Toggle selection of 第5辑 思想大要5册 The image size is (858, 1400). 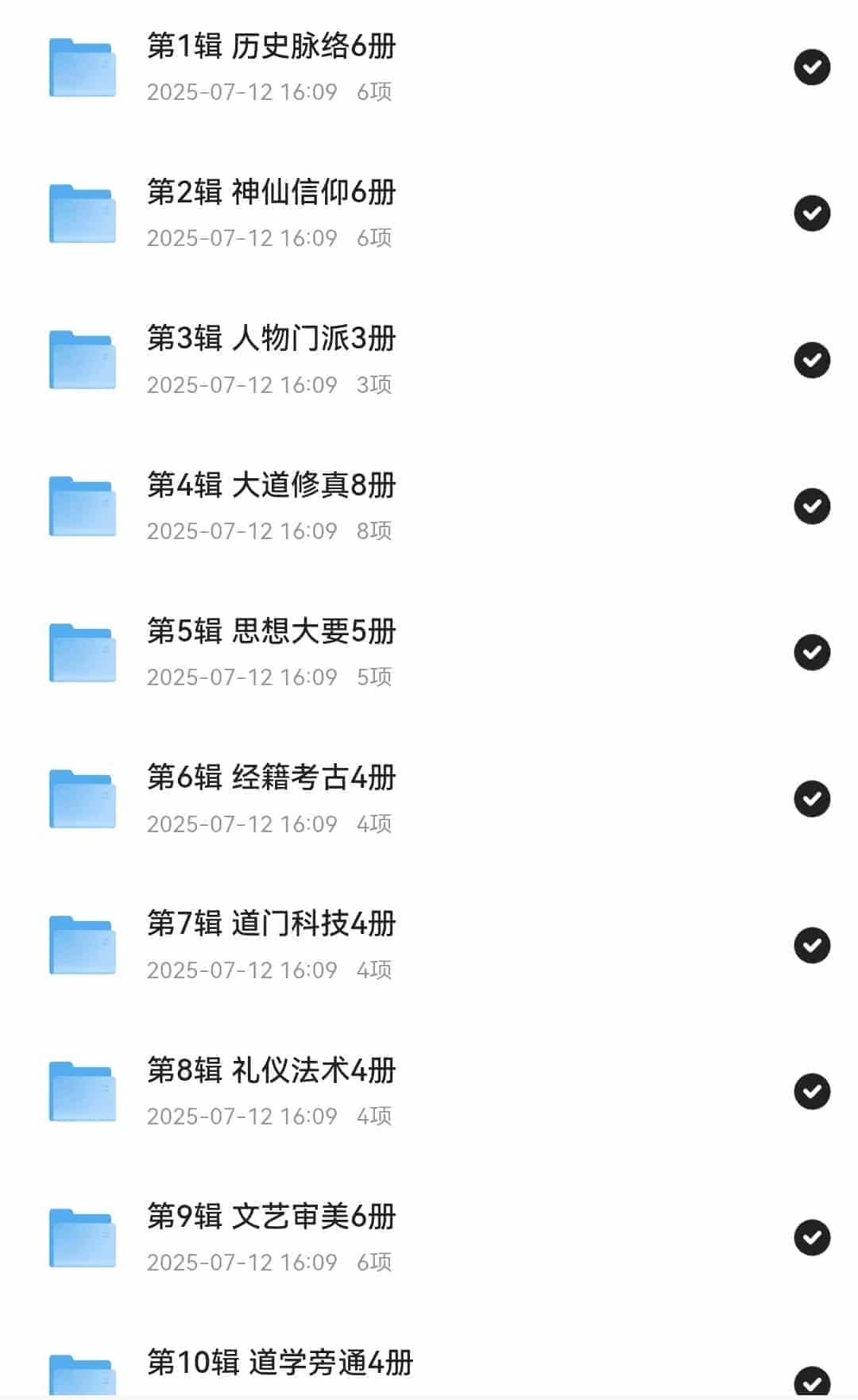click(811, 651)
